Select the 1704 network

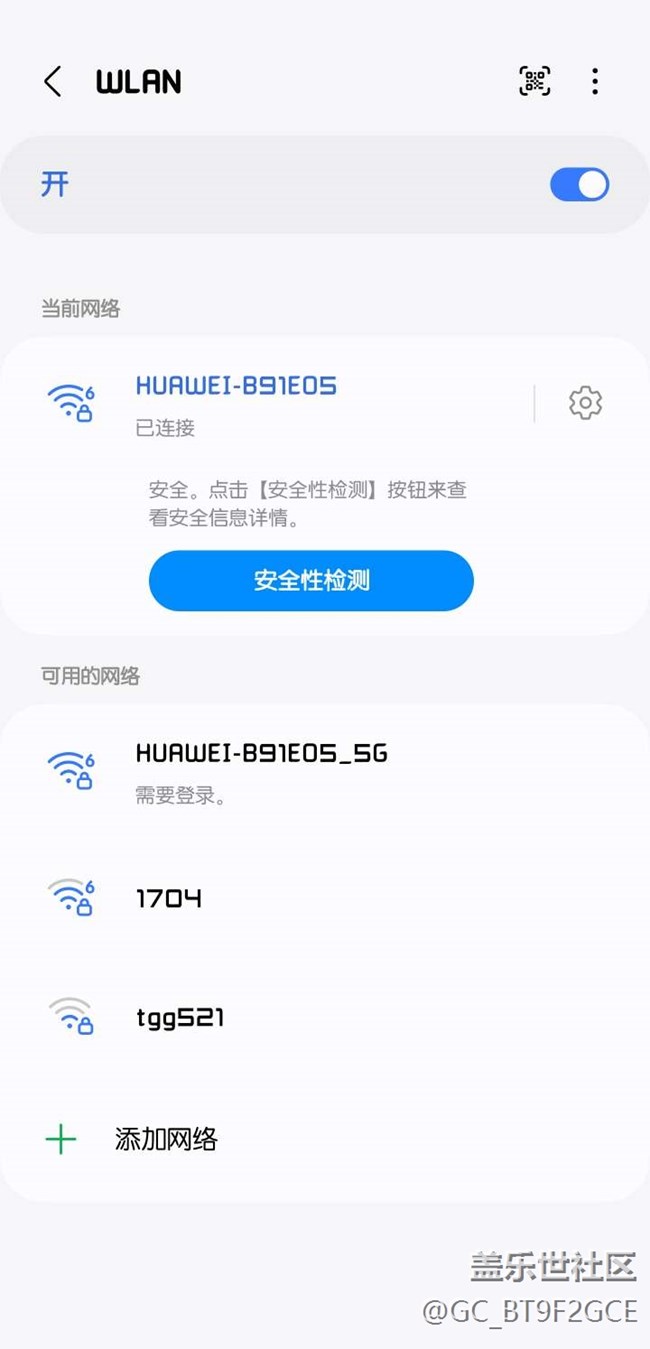tap(169, 898)
